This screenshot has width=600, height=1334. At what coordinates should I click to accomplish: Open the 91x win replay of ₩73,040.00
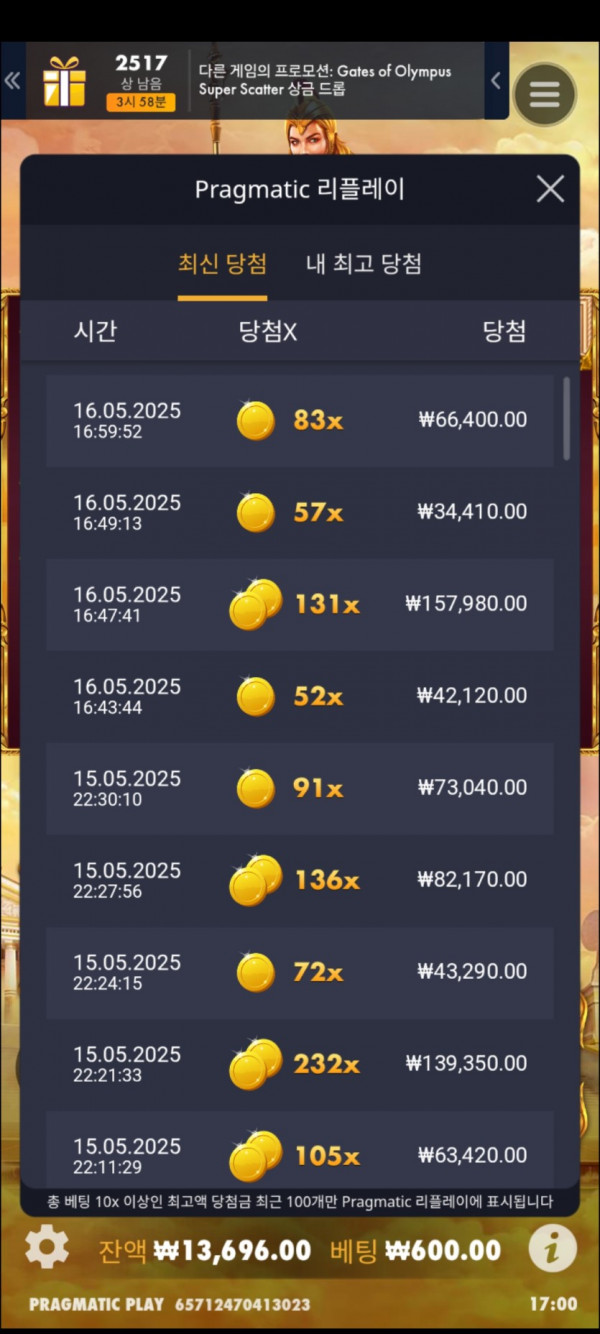[300, 788]
